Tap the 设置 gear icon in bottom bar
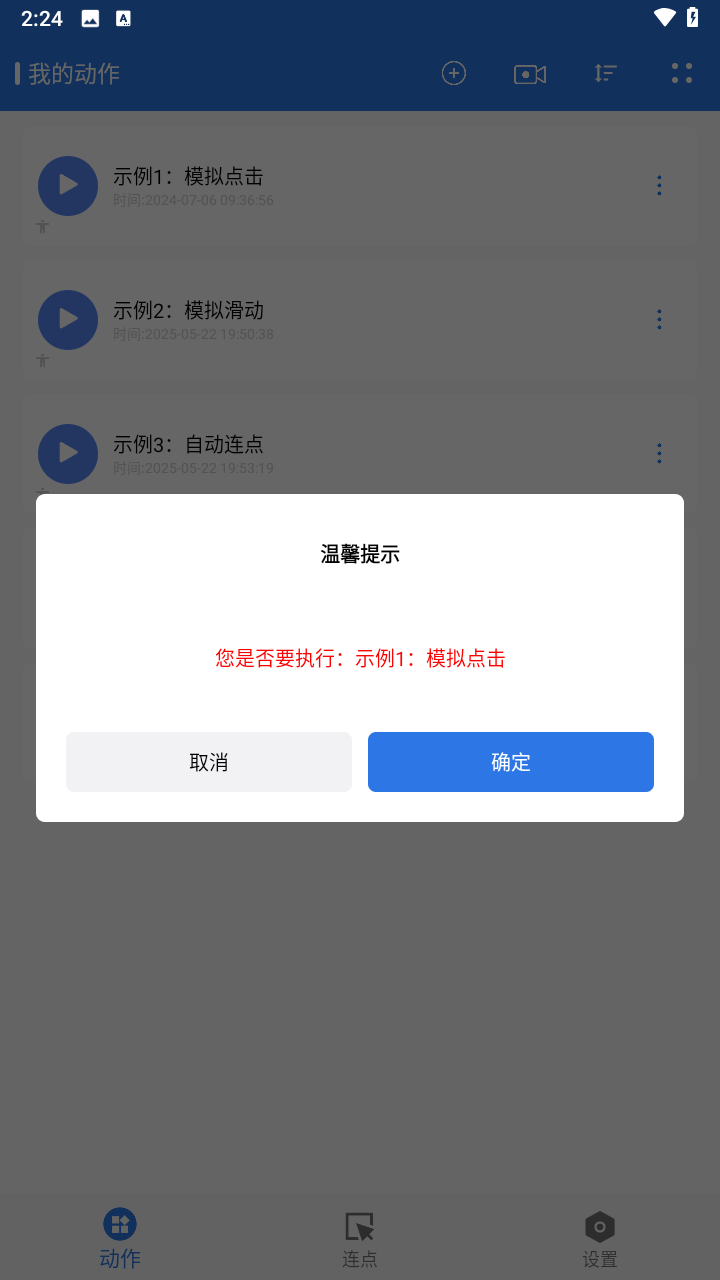 pyautogui.click(x=600, y=1226)
